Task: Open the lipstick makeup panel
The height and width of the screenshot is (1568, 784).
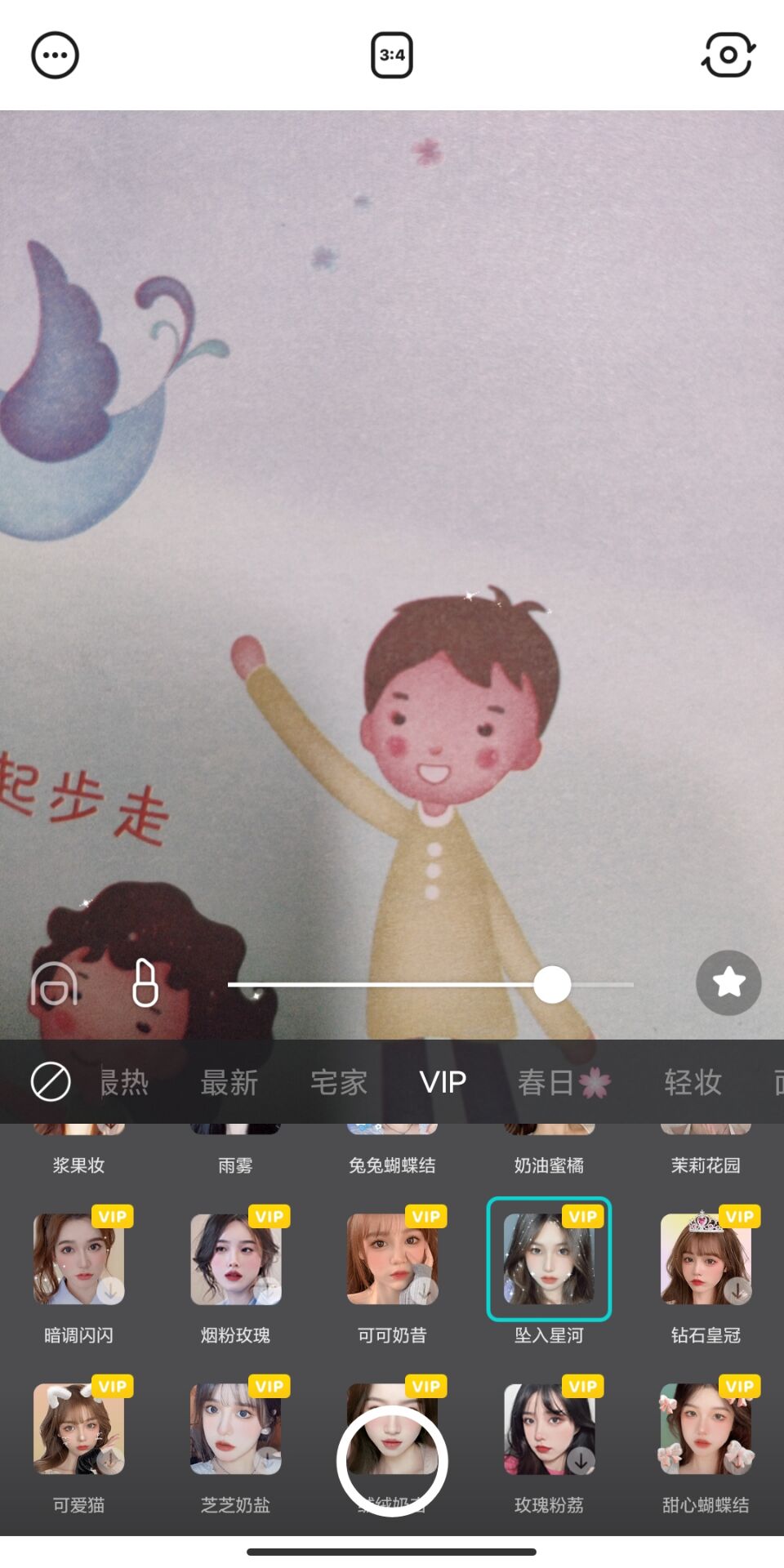Action: click(x=145, y=983)
